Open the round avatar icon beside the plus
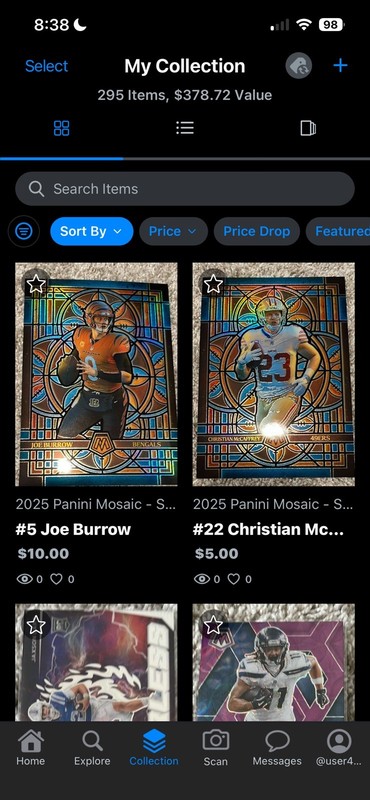370x800 pixels. [299, 66]
